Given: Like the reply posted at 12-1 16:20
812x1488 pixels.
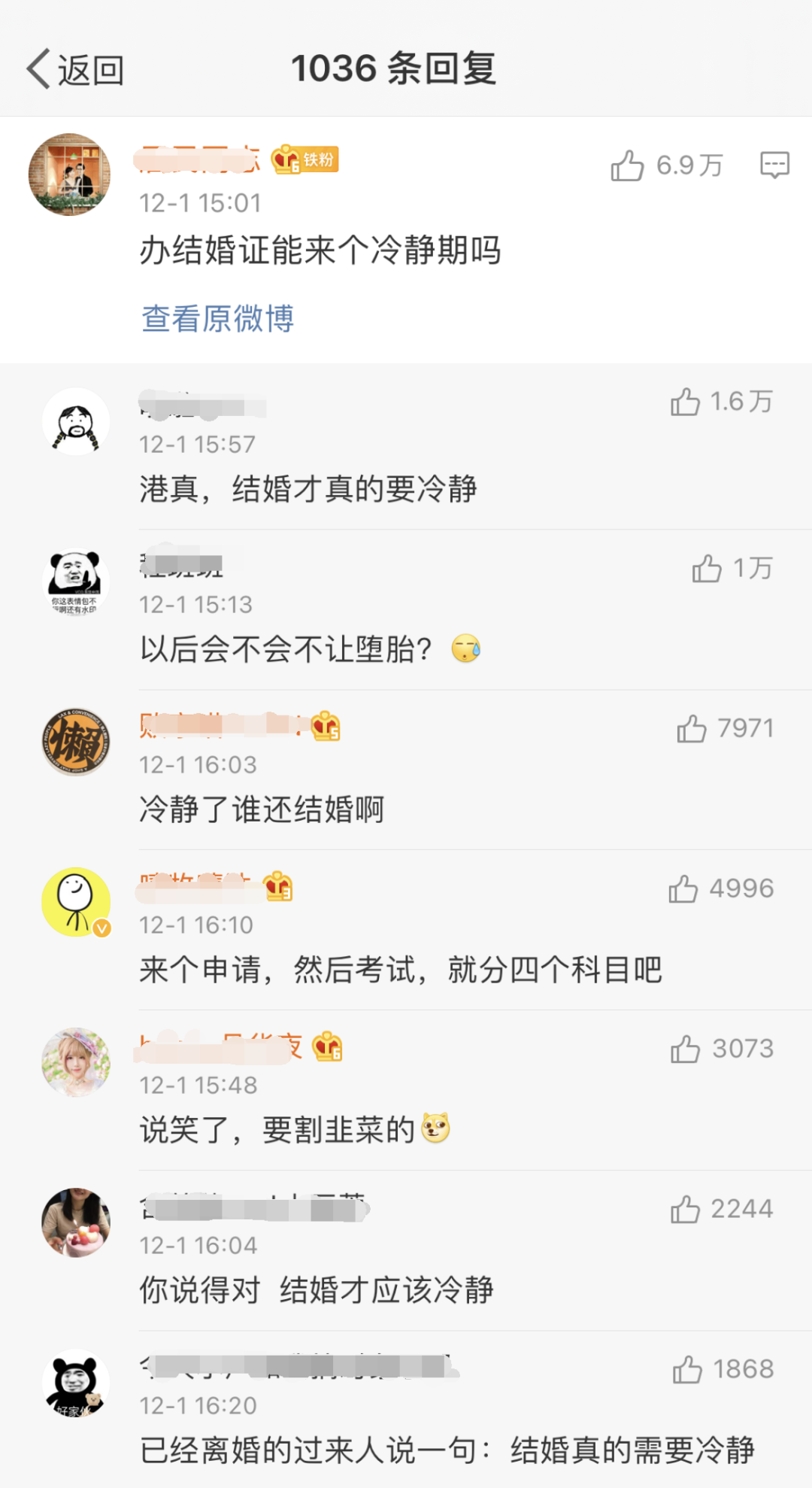Looking at the screenshot, I should [688, 1369].
